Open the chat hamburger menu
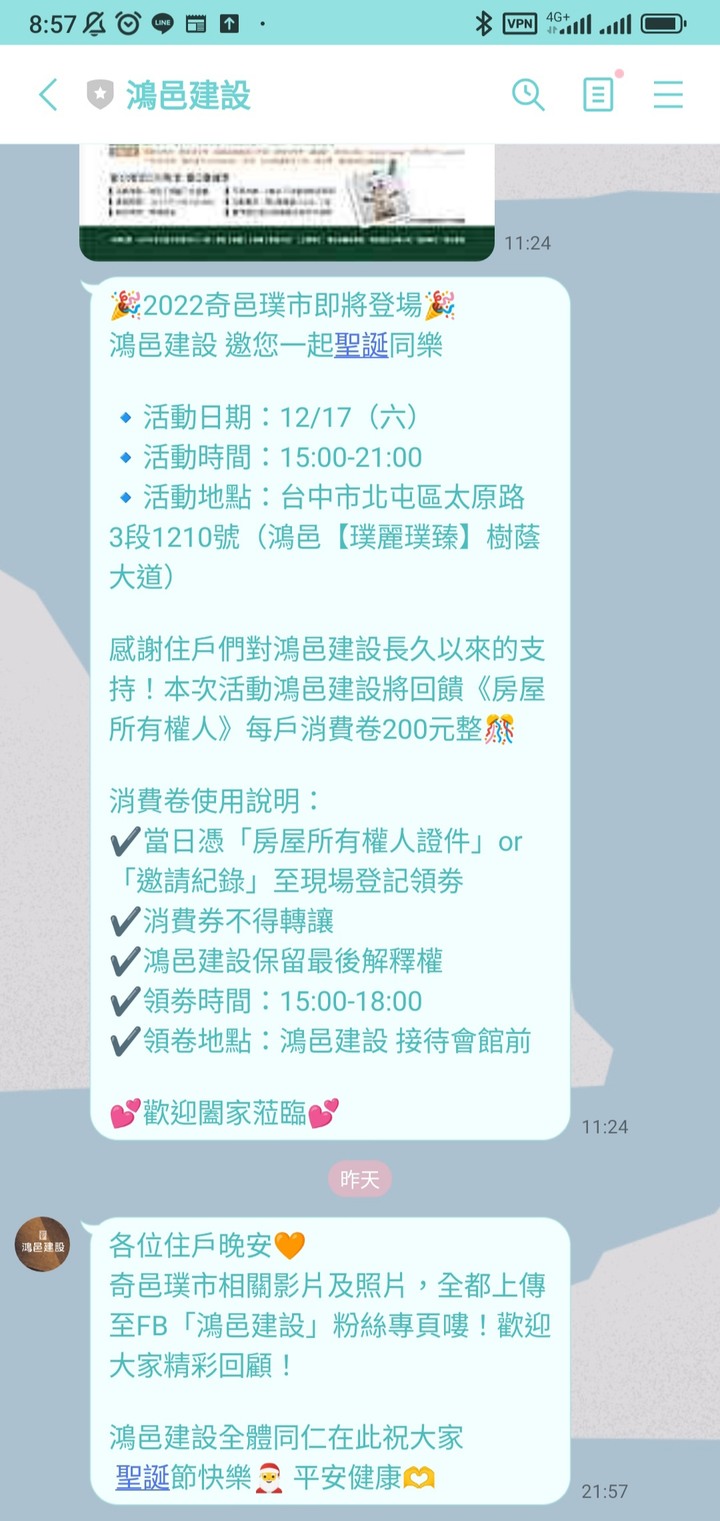 pos(668,95)
